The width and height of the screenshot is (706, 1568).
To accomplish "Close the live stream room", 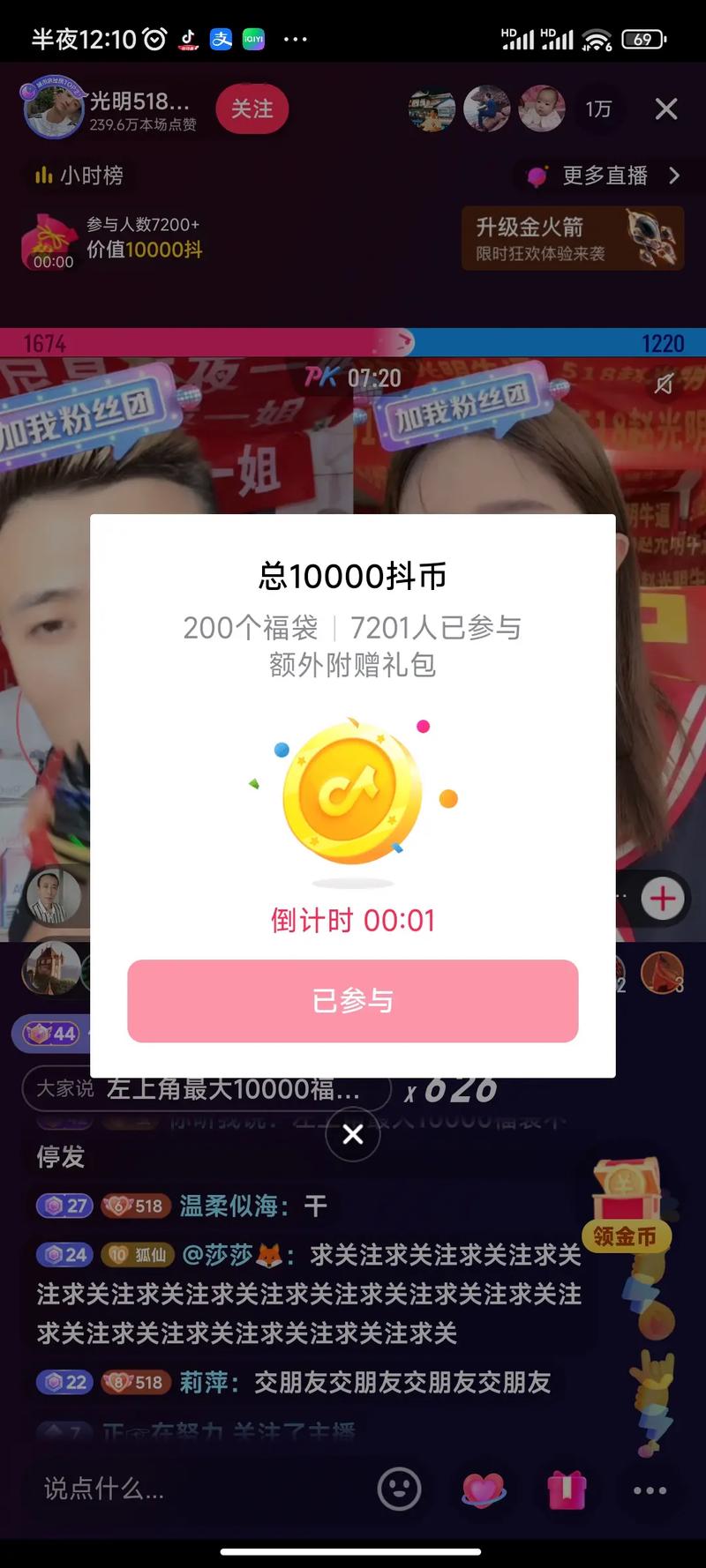I will tap(666, 109).
